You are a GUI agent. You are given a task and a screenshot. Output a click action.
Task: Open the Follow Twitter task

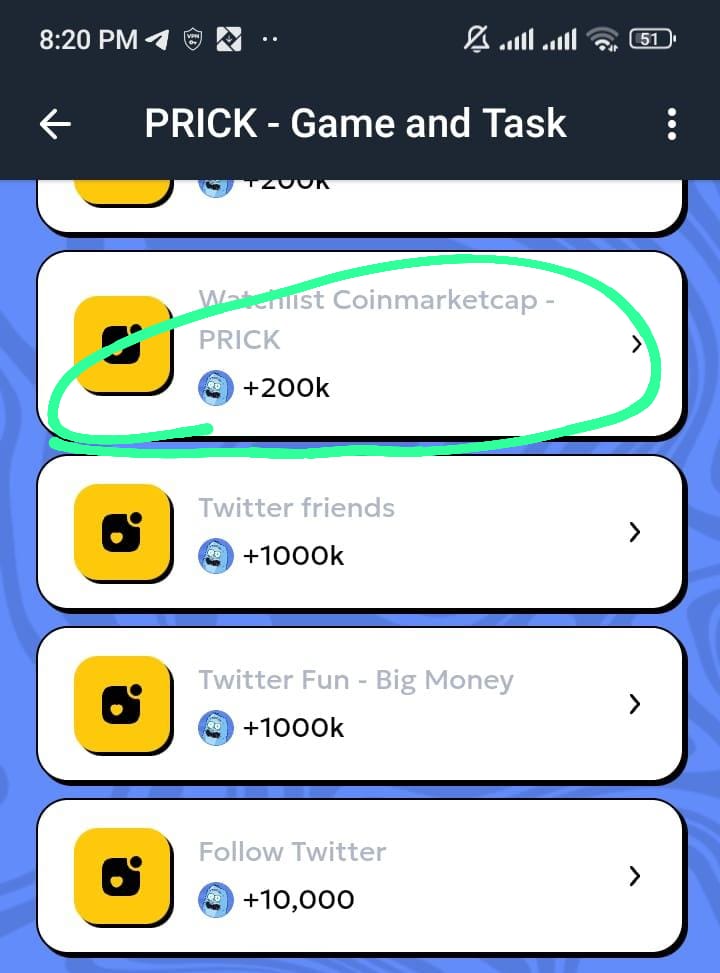pos(360,876)
